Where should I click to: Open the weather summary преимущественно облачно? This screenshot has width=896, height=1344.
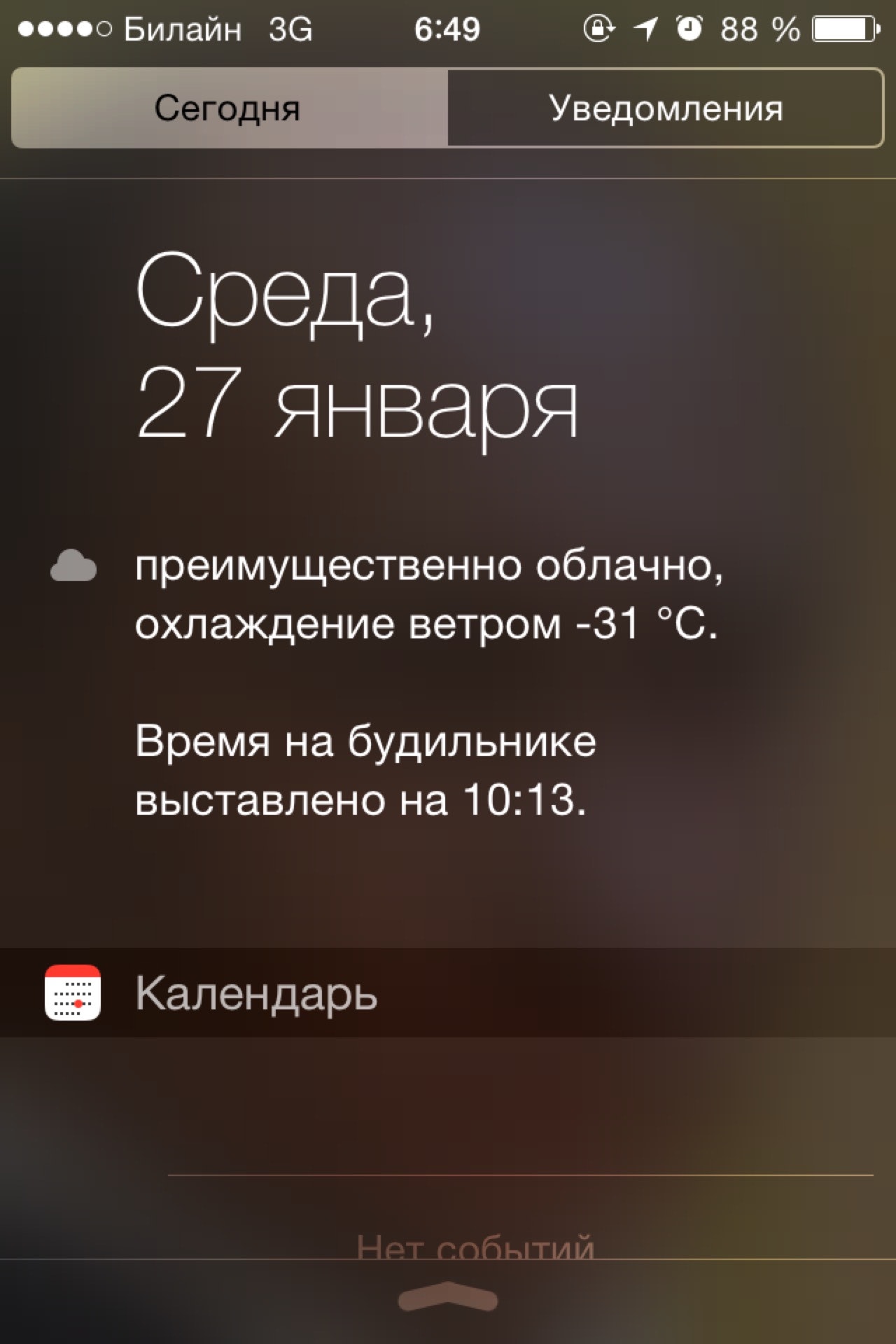427,594
